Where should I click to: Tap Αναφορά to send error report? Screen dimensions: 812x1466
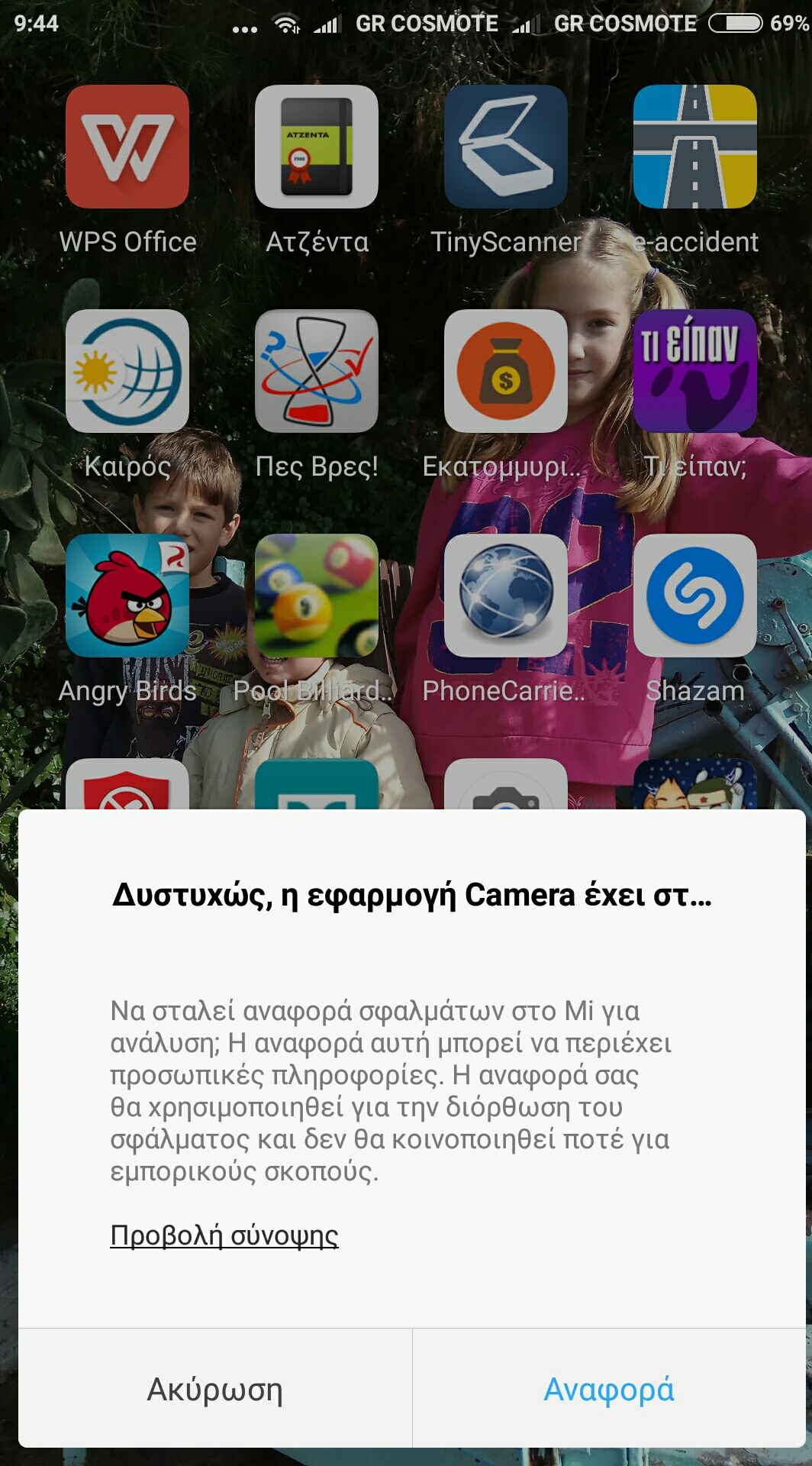pyautogui.click(x=608, y=1389)
